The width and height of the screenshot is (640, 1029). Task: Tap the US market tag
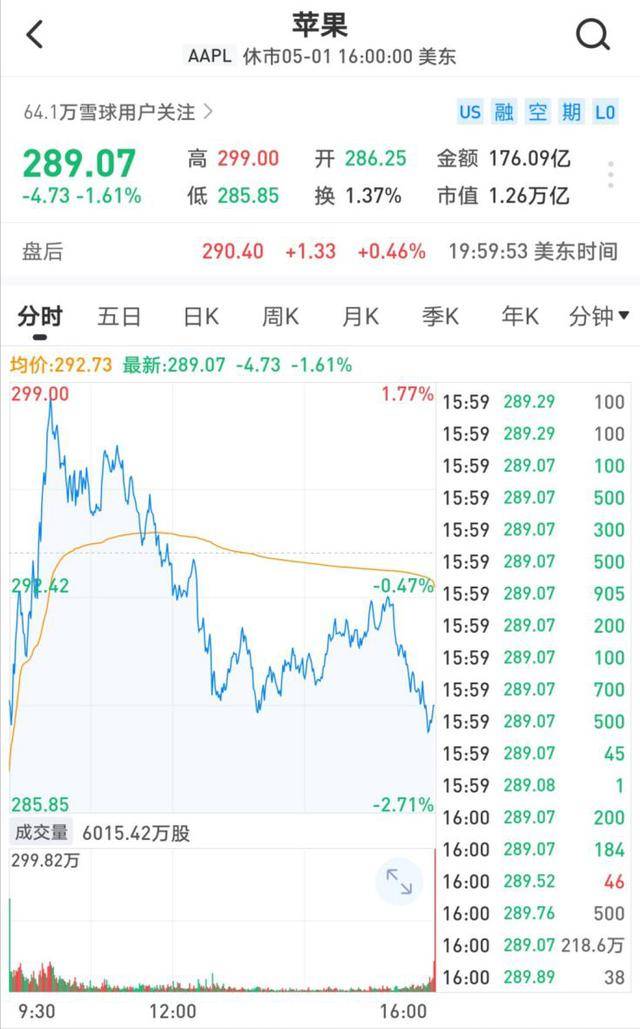(x=470, y=112)
